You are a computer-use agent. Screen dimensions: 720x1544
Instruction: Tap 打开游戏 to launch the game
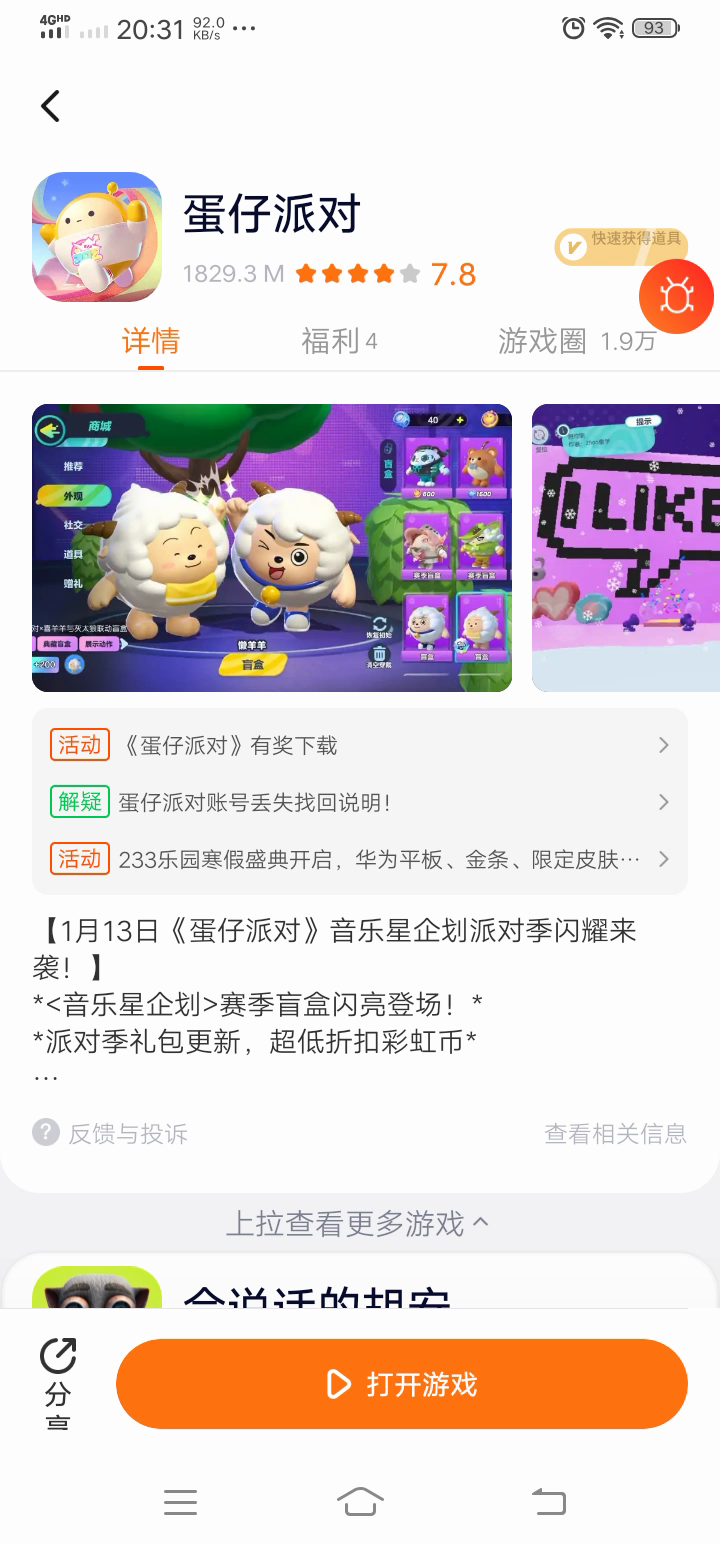pyautogui.click(x=402, y=1384)
